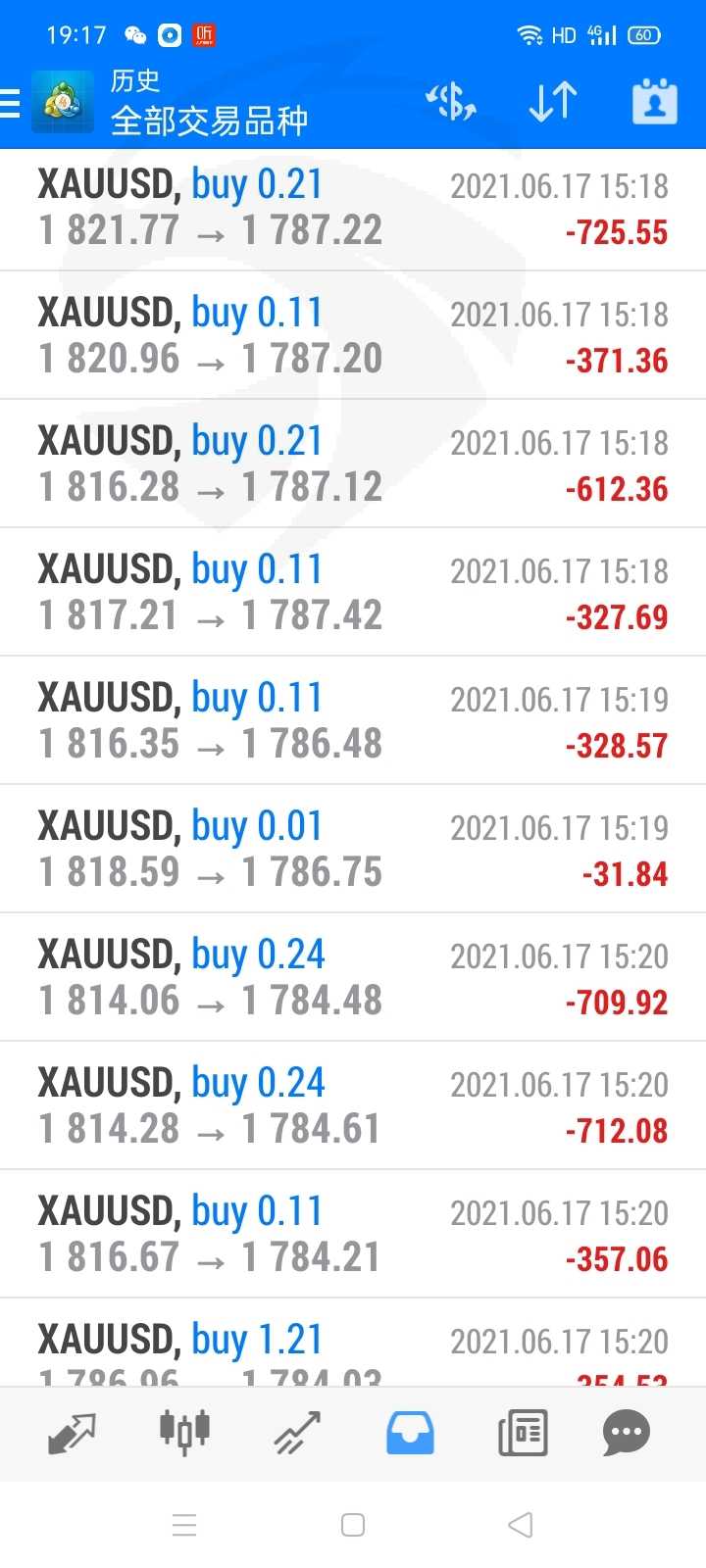This screenshot has width=706, height=1568.
Task: Show details for the -328.57 trade
Action: tap(353, 721)
